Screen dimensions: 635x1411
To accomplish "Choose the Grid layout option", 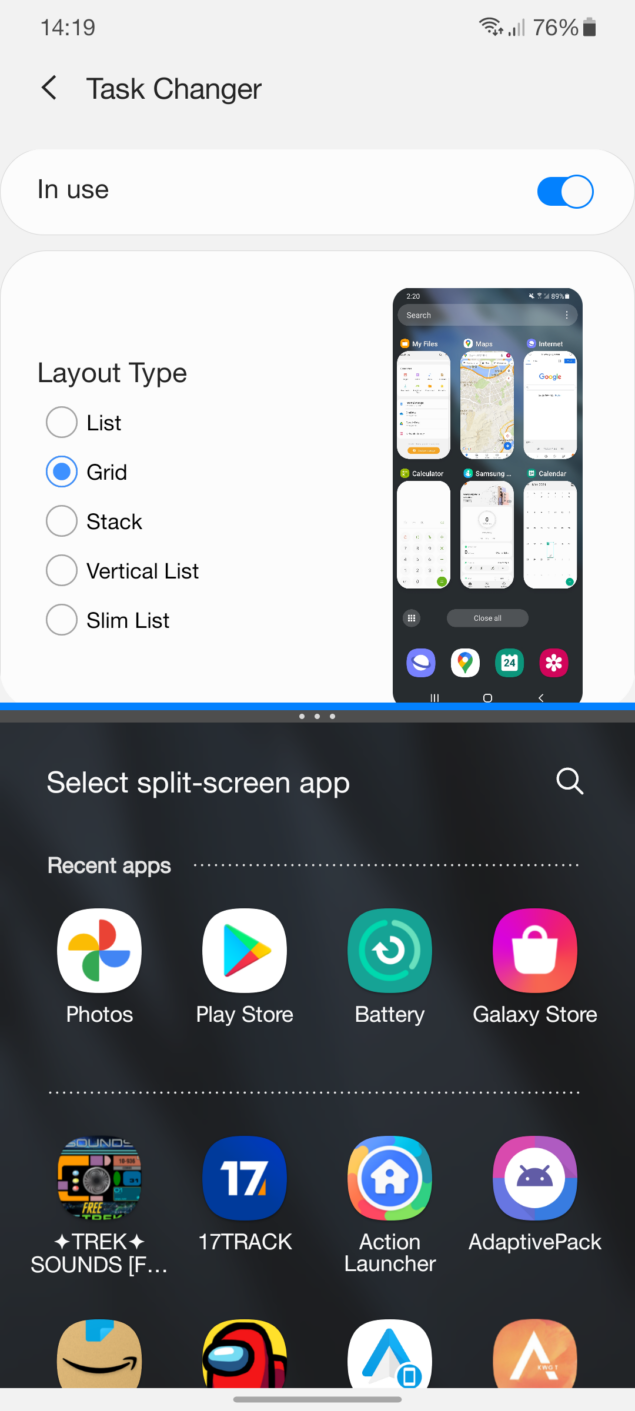I will (62, 472).
